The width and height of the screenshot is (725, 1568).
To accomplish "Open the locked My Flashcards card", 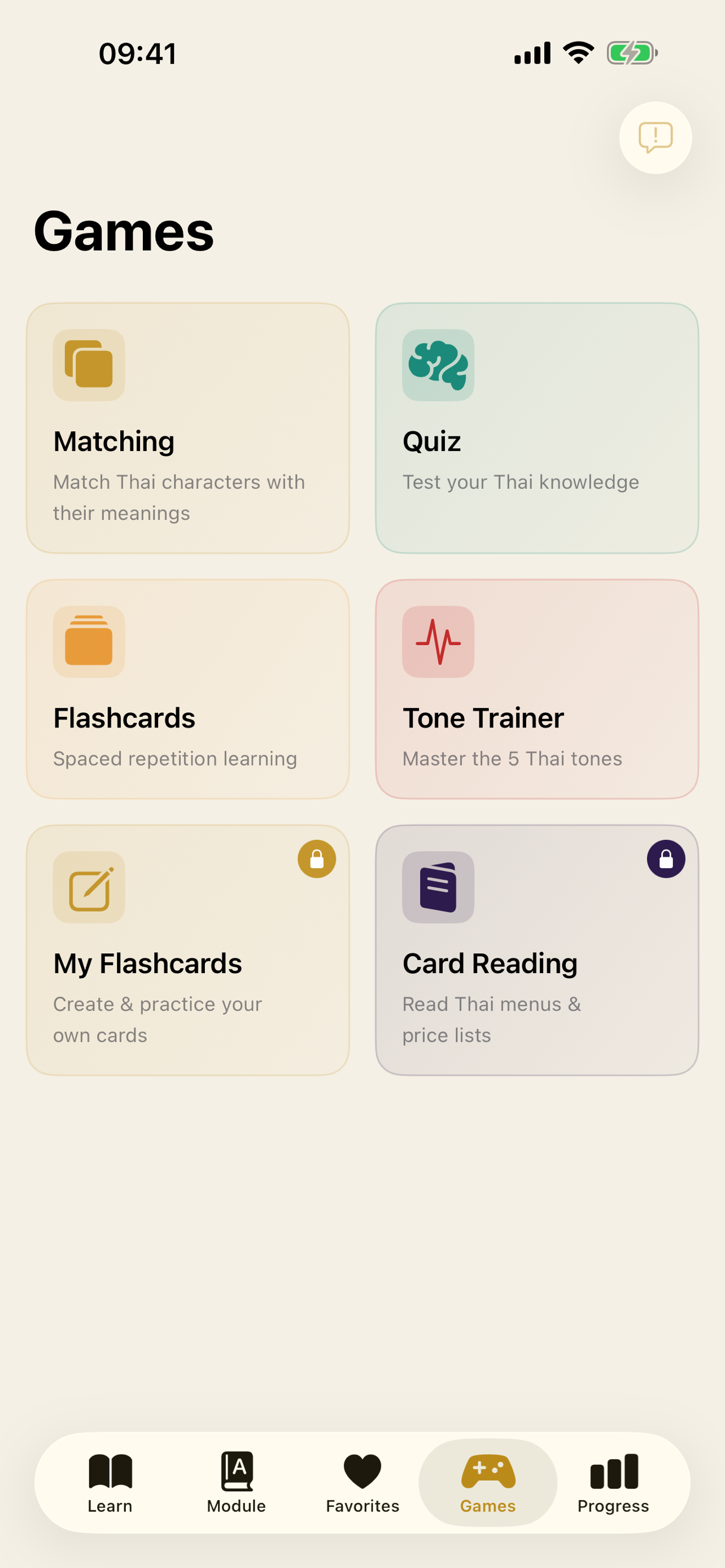I will click(x=187, y=949).
